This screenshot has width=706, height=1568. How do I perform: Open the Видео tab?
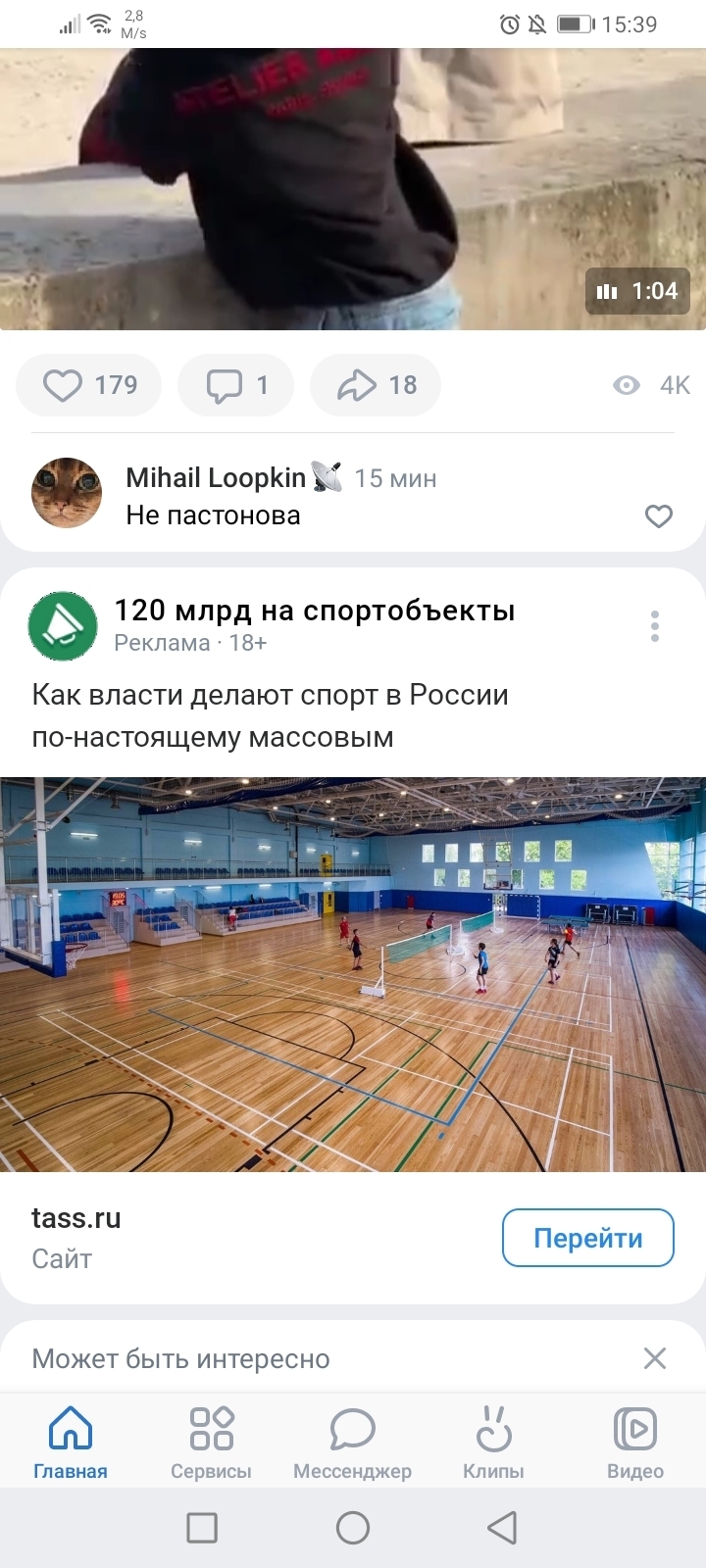[x=635, y=1442]
